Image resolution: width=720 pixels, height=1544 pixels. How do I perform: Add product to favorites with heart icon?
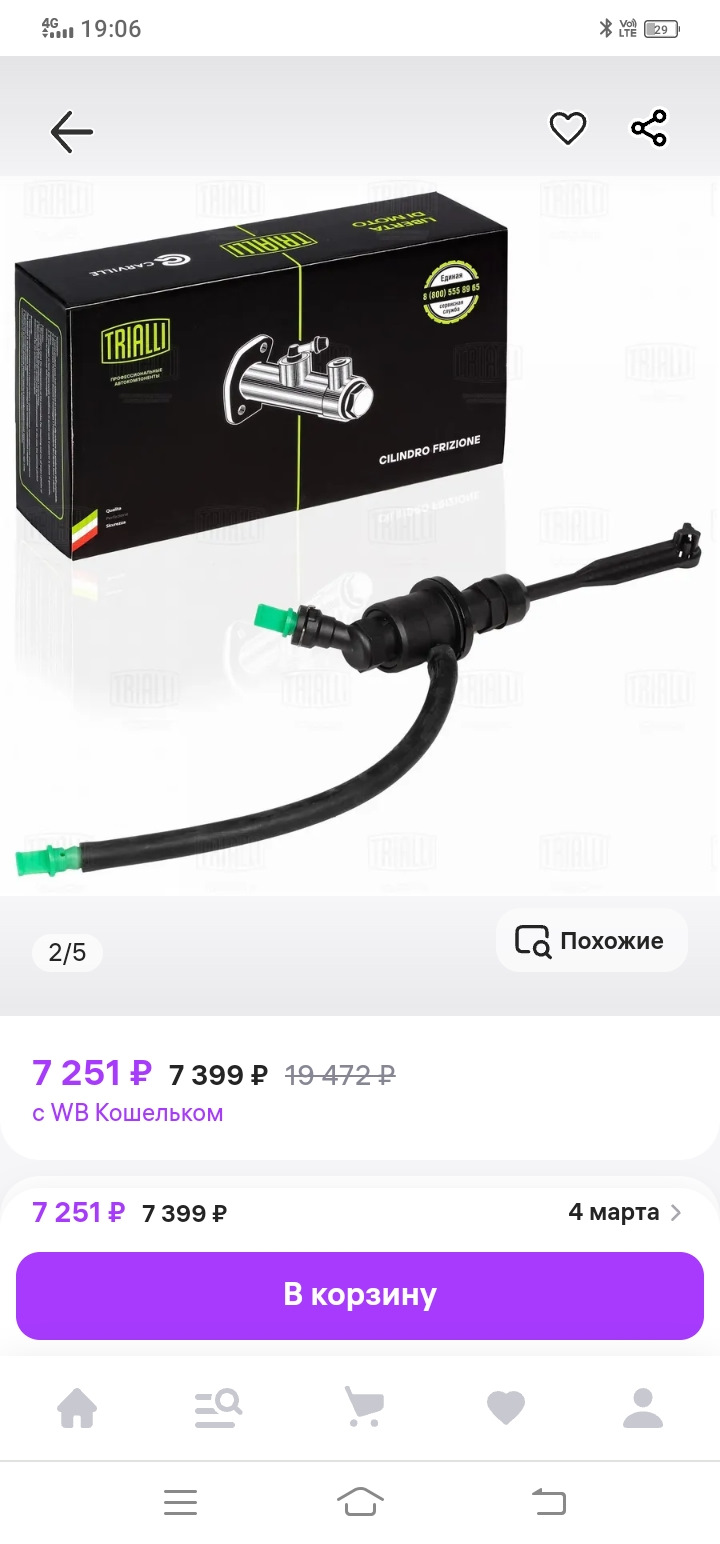(x=567, y=128)
